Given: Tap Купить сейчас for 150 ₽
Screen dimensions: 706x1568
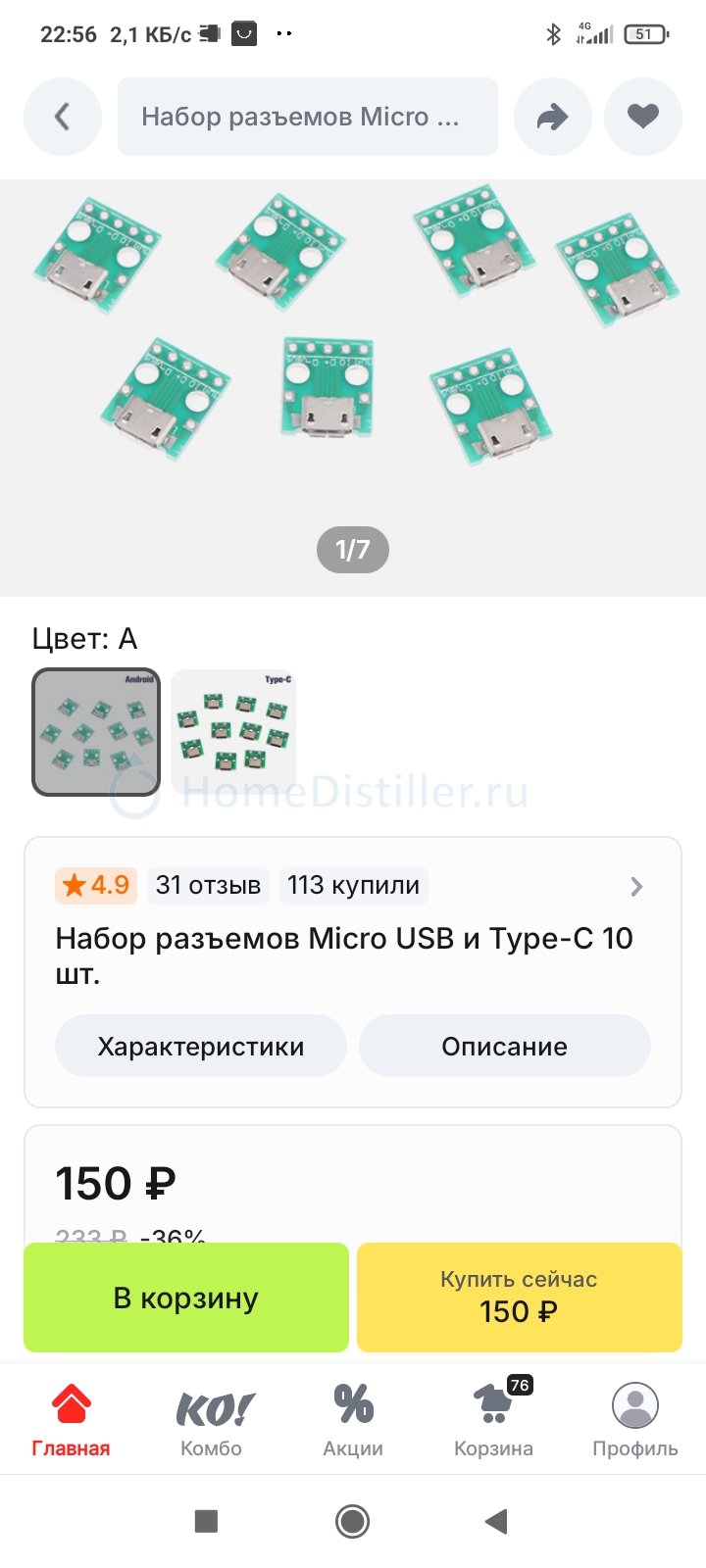Looking at the screenshot, I should click(519, 1298).
